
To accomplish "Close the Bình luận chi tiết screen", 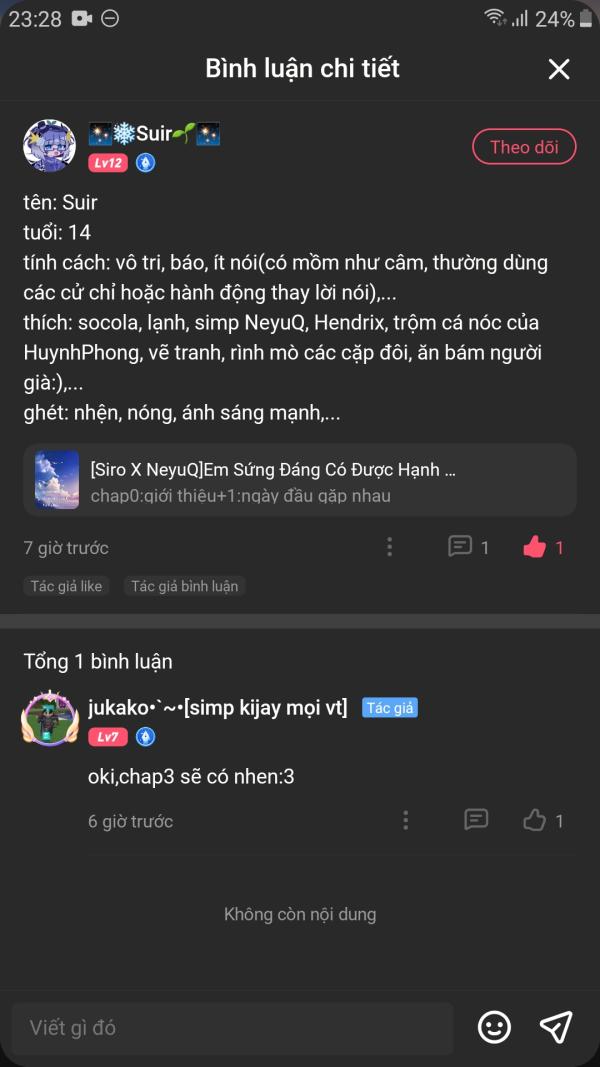I will (x=558, y=69).
